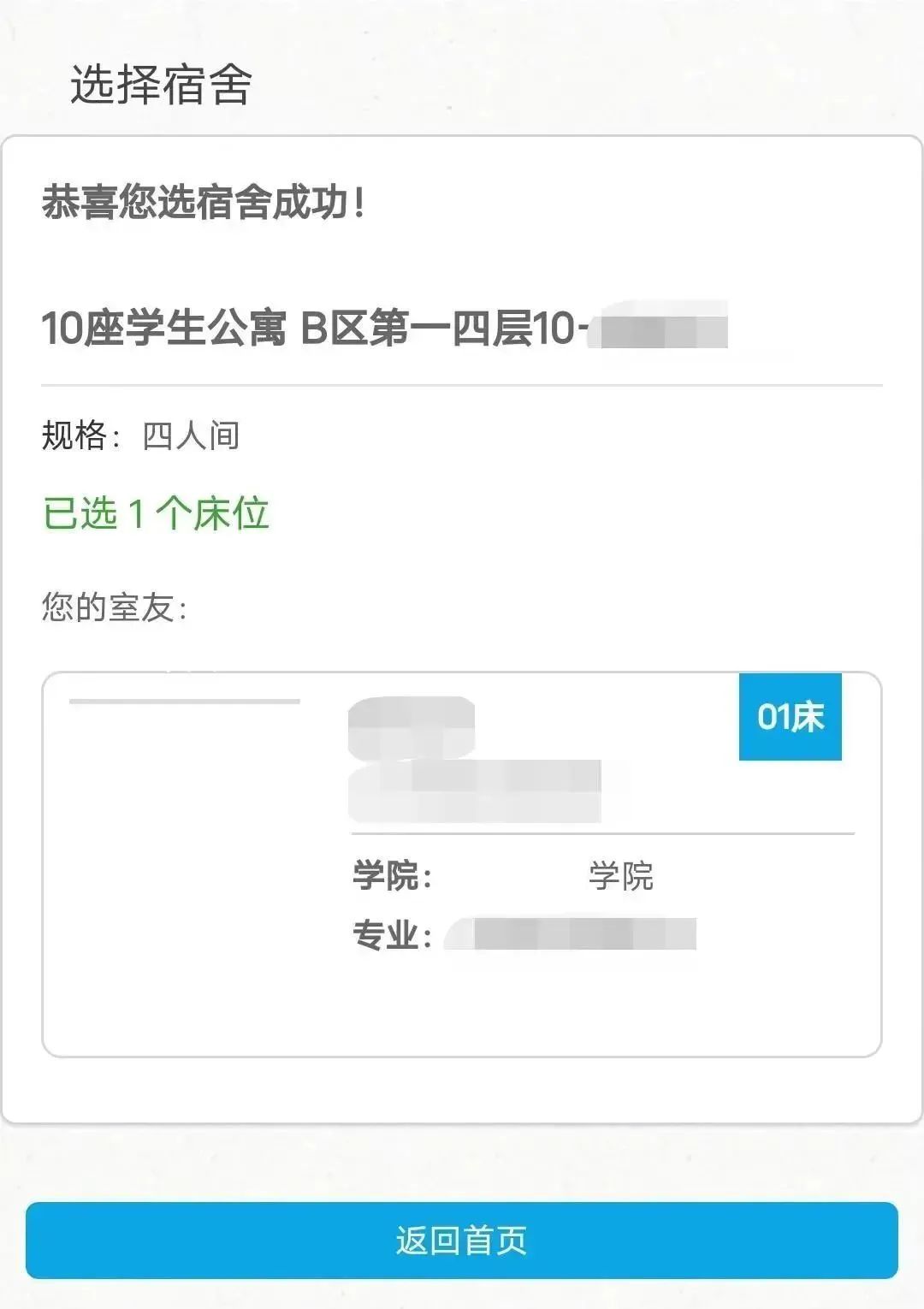Tap the 返回首页 button
924x1309 pixels.
461,1240
